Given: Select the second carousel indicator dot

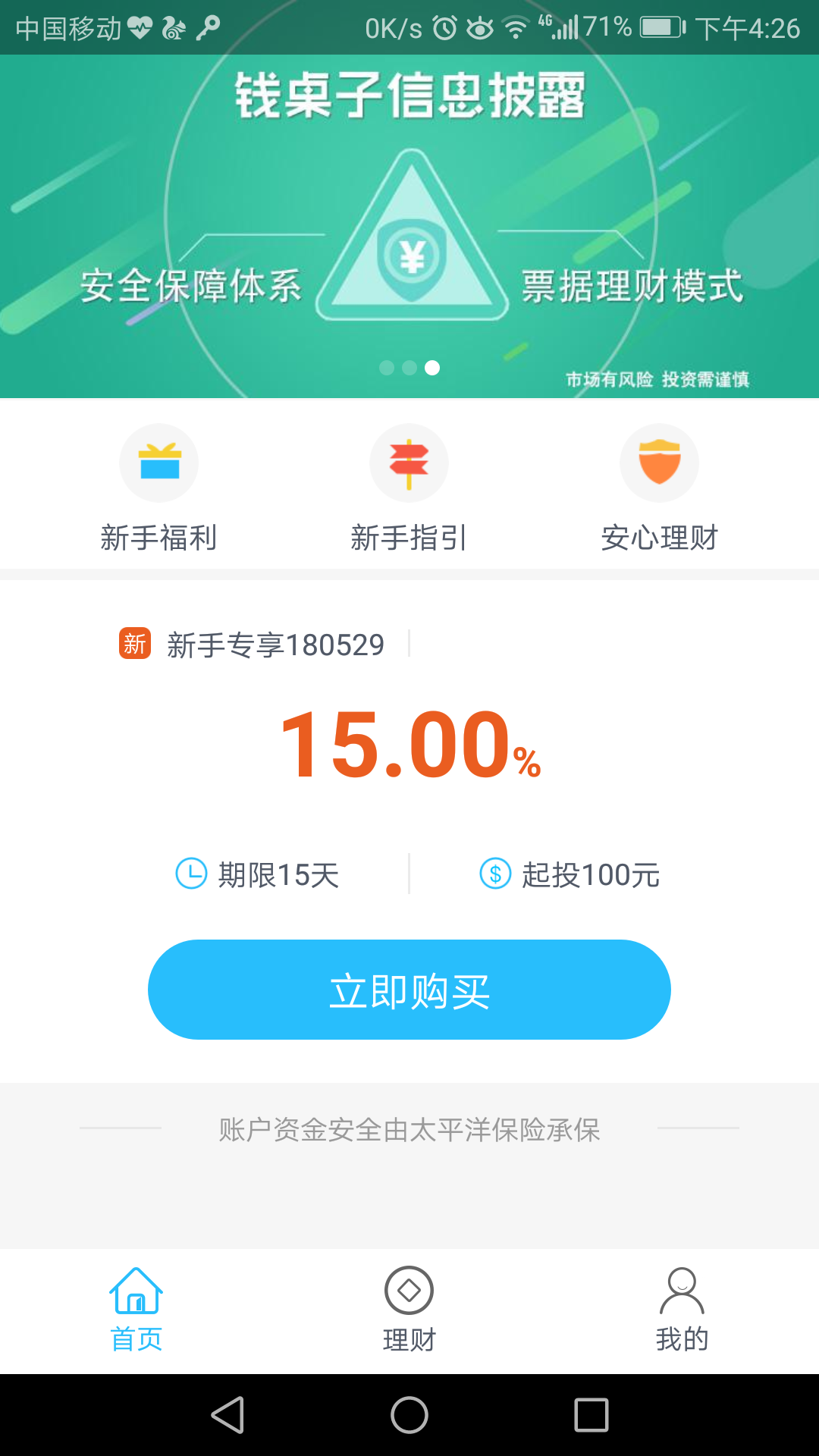Looking at the screenshot, I should (410, 369).
